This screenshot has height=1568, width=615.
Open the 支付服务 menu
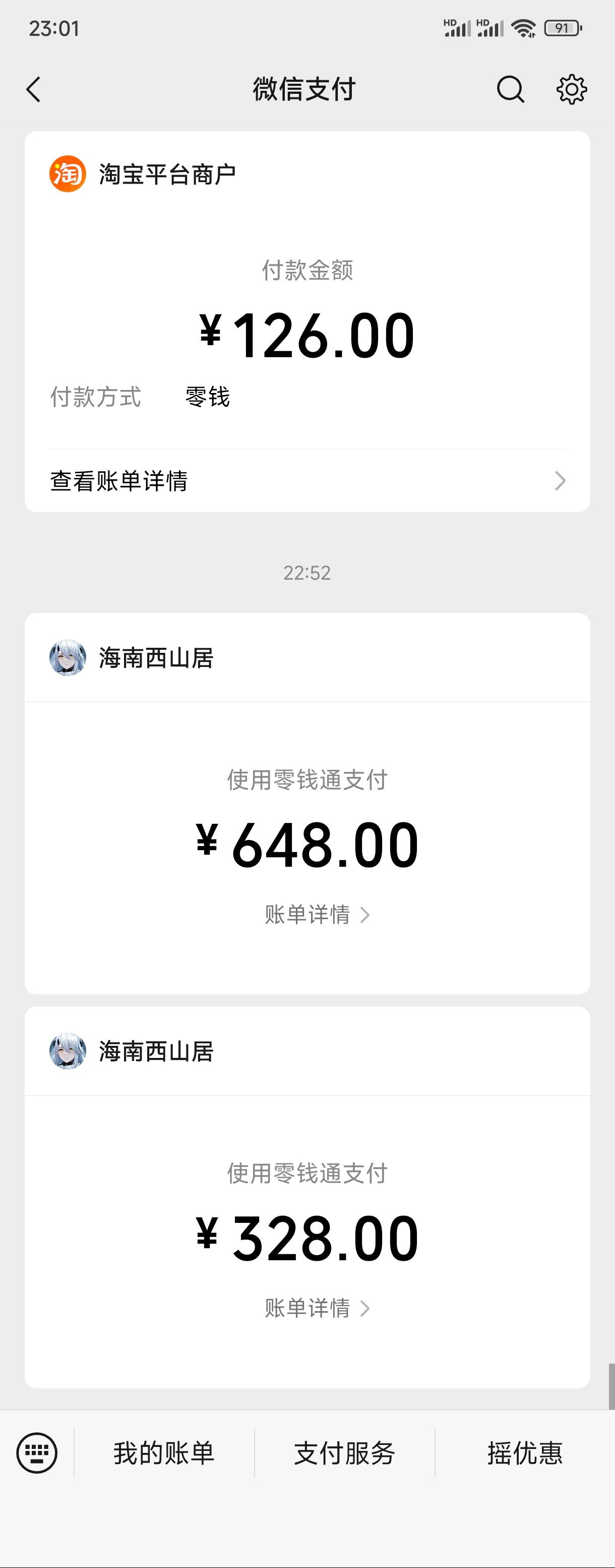tap(344, 1453)
